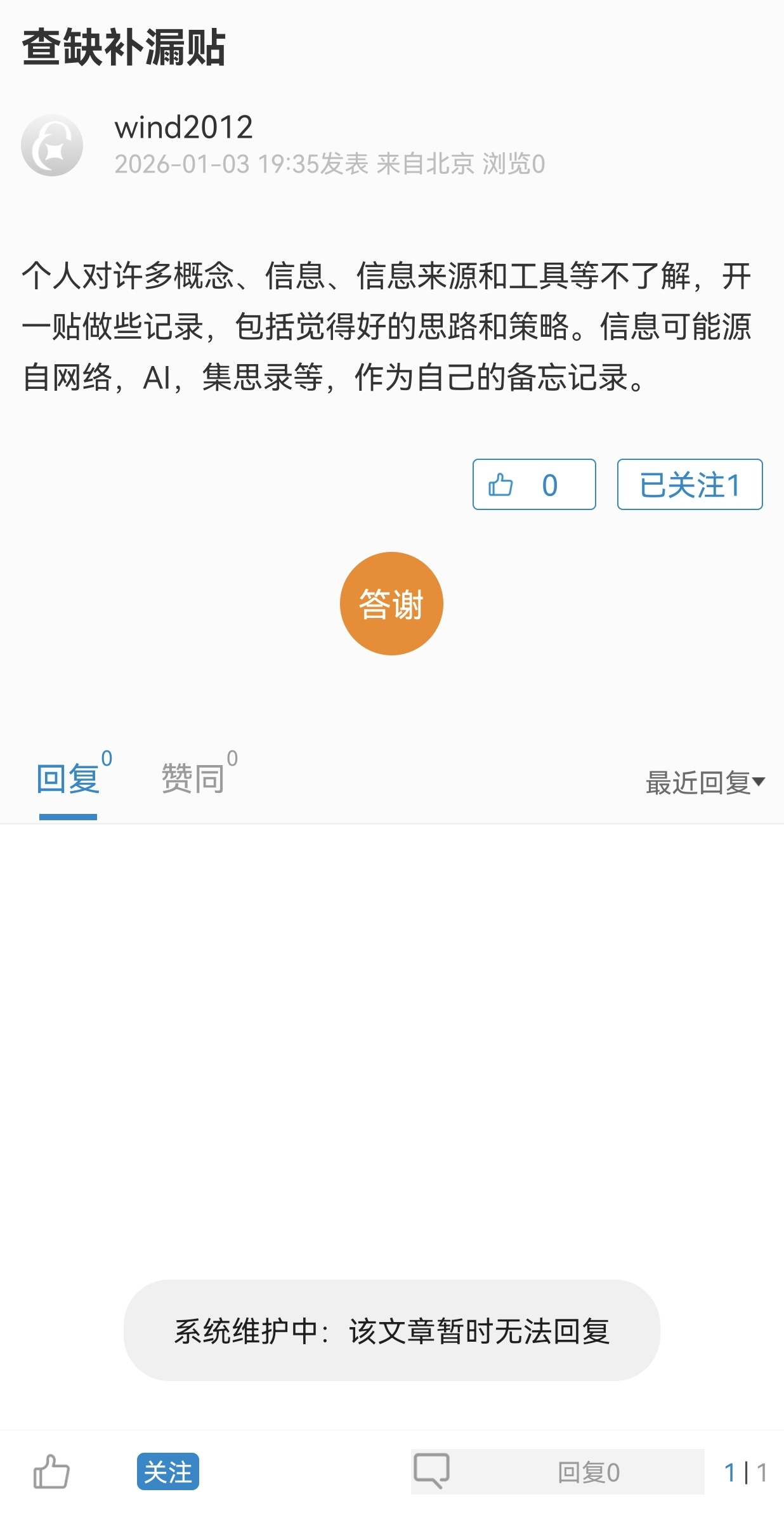Viewport: 784px width, 1513px height.
Task: Tap the blue 关注 button at bottom
Action: point(167,1471)
